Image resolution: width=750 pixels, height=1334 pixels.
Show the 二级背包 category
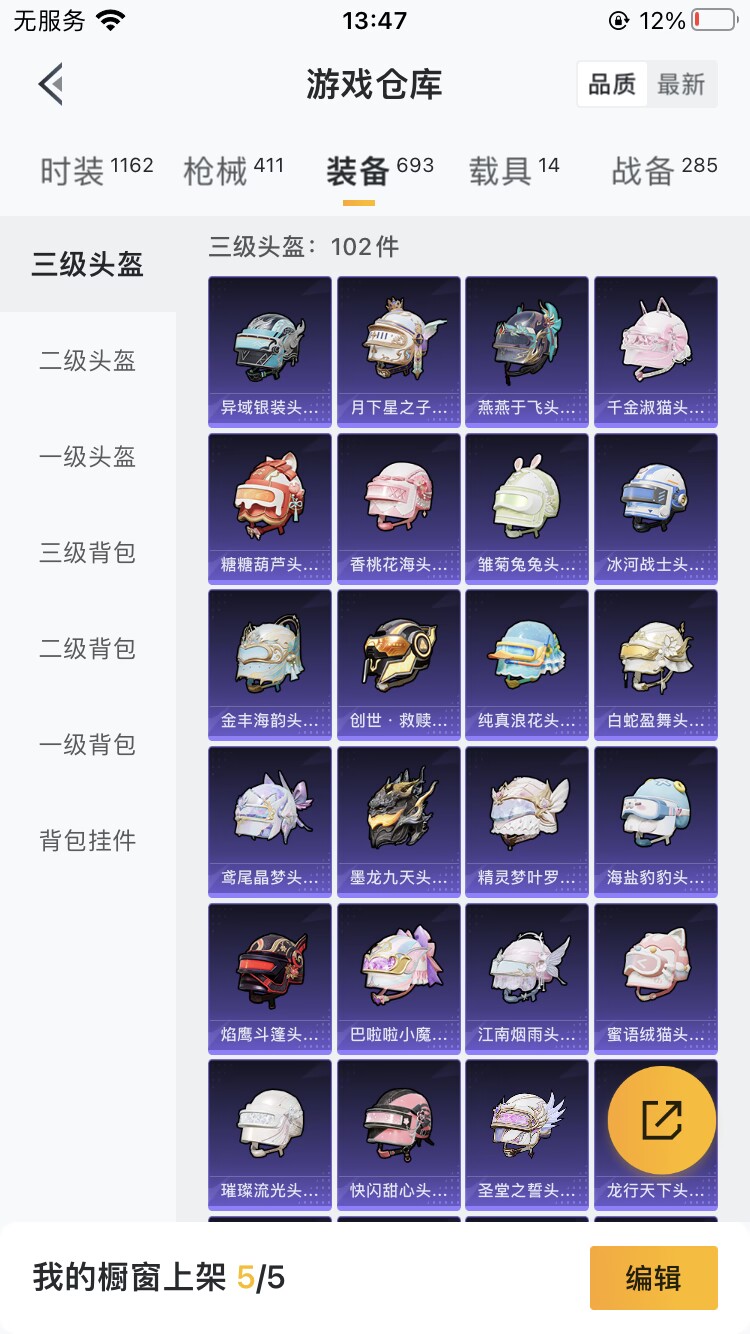click(x=88, y=649)
